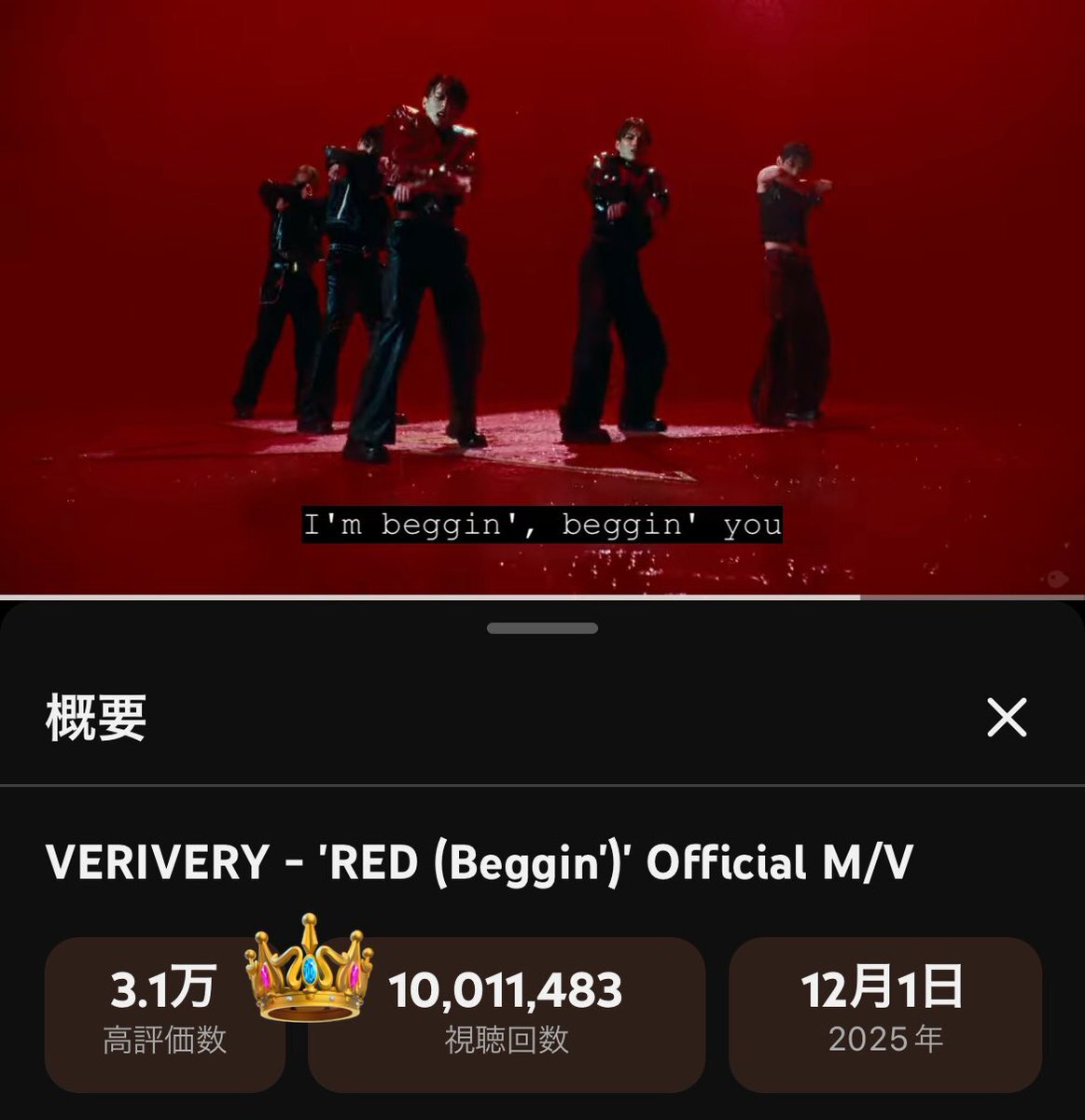This screenshot has height=1120, width=1085.
Task: Close the 概要 description panel
Action: (1007, 718)
